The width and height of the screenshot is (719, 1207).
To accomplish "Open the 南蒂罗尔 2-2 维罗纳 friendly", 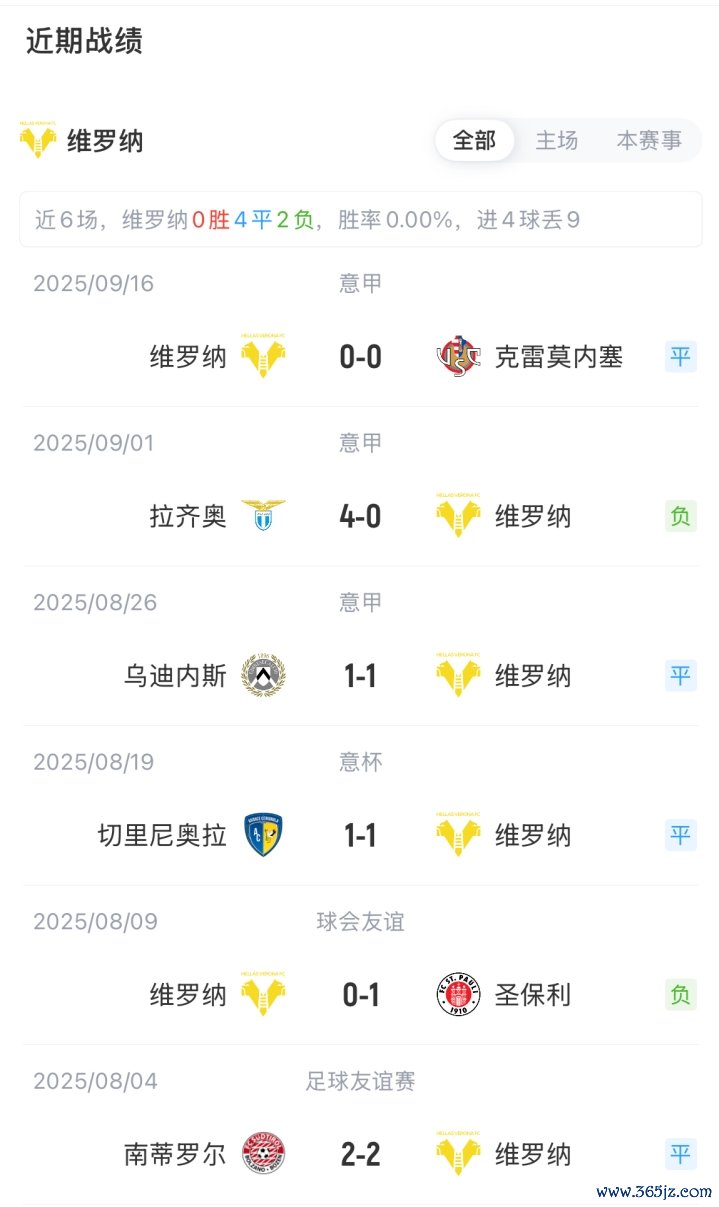I will tap(360, 1126).
